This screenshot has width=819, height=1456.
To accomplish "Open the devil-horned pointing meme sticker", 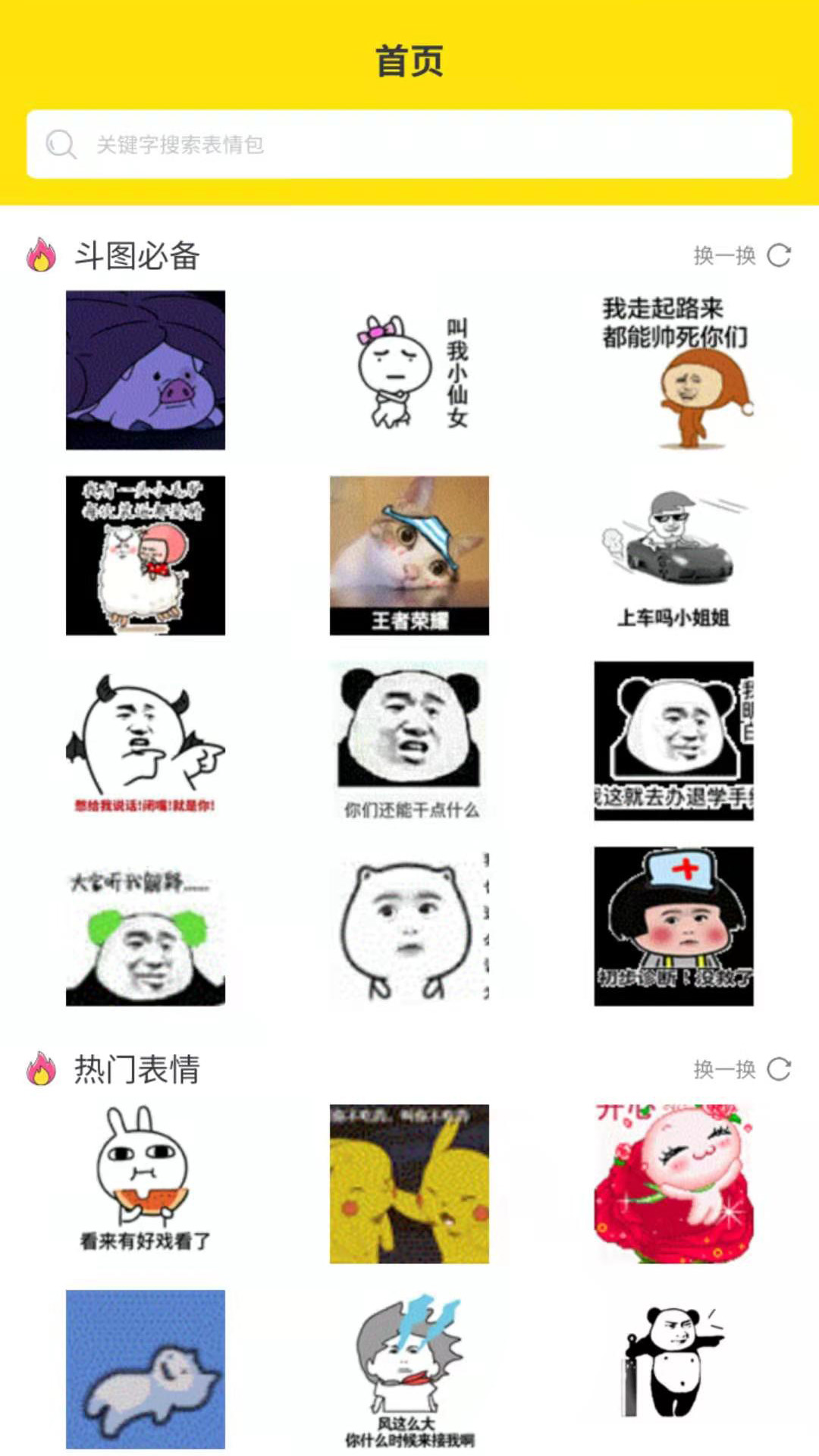I will (x=146, y=741).
